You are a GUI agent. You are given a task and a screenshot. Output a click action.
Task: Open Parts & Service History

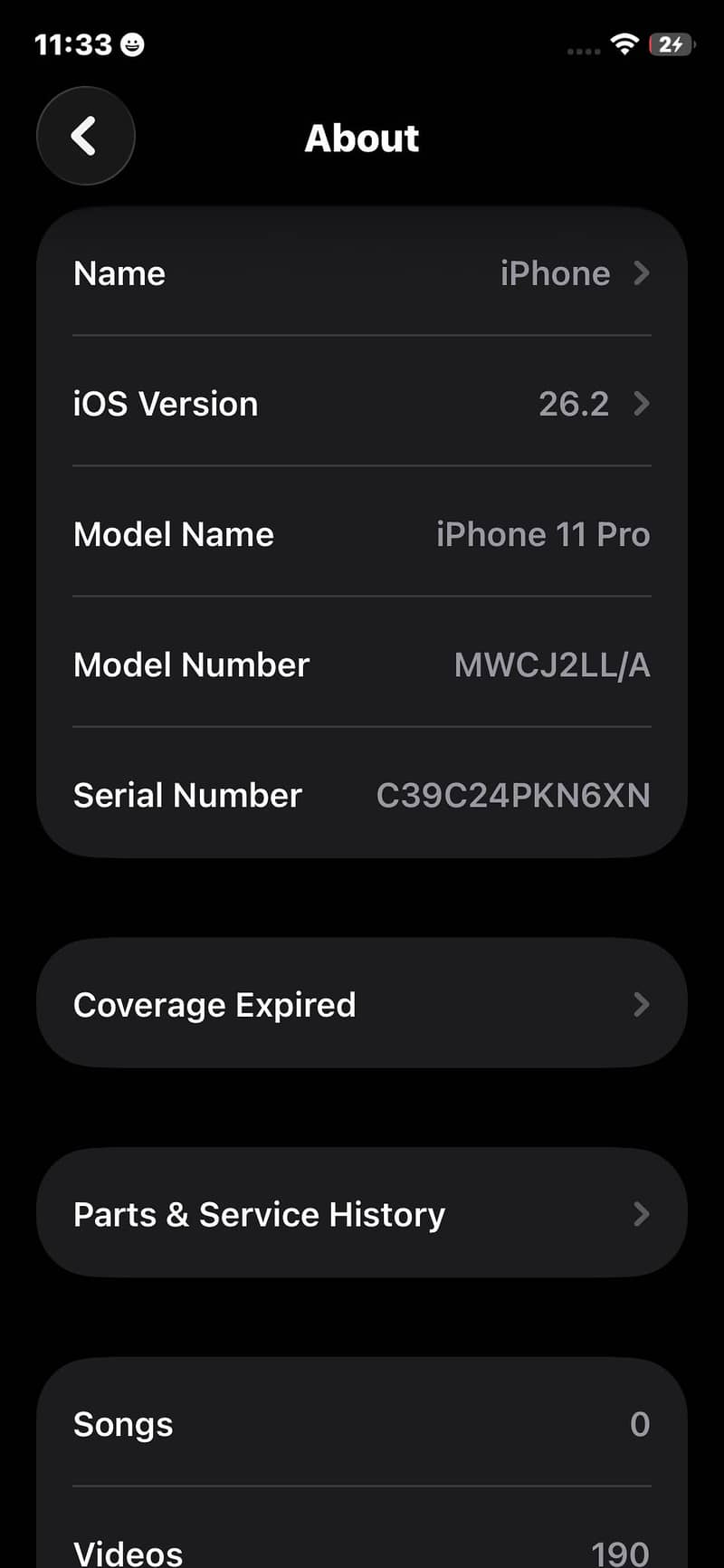coord(362,1214)
